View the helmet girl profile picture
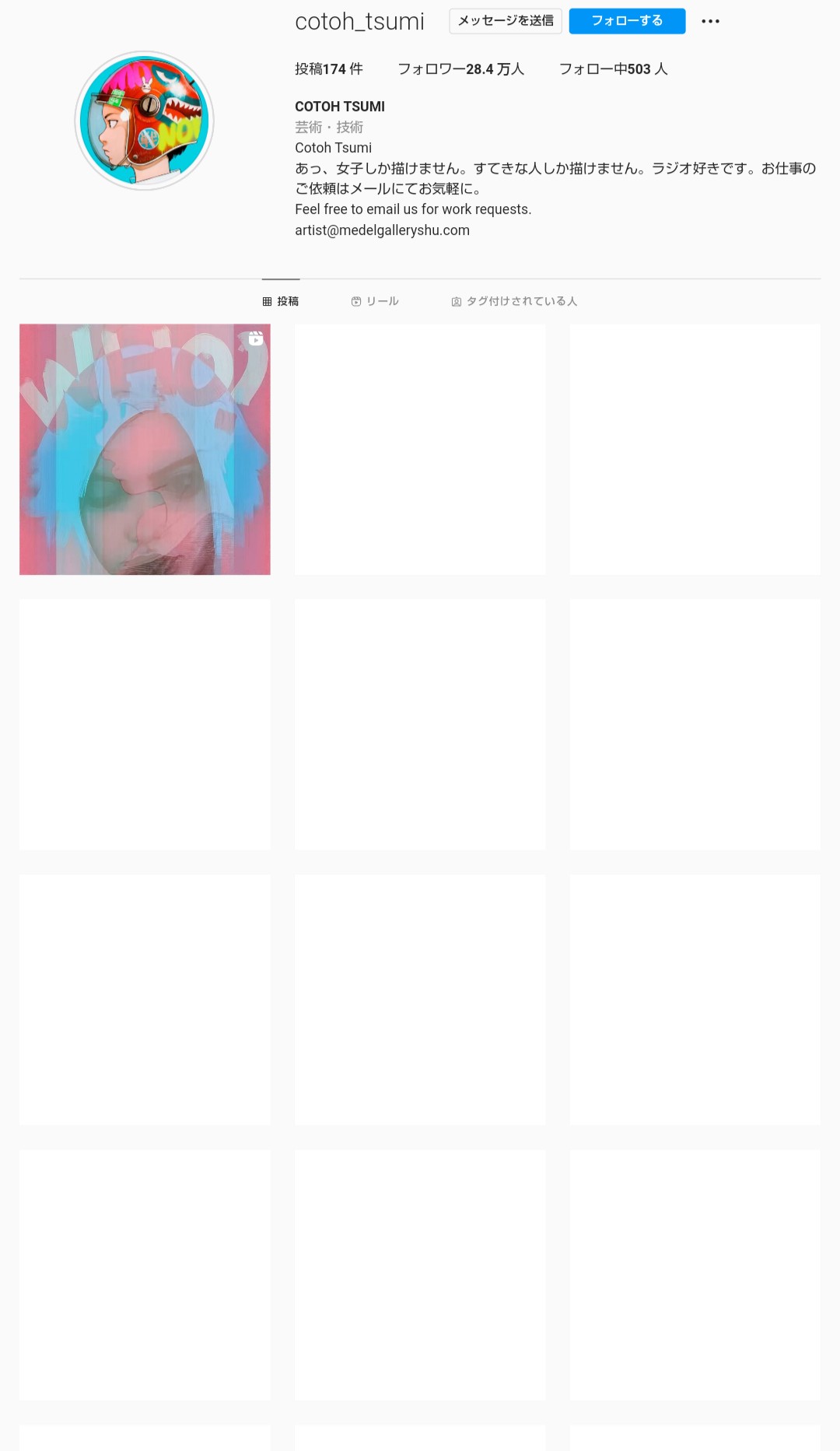Viewport: 840px width, 1451px height. click(144, 121)
